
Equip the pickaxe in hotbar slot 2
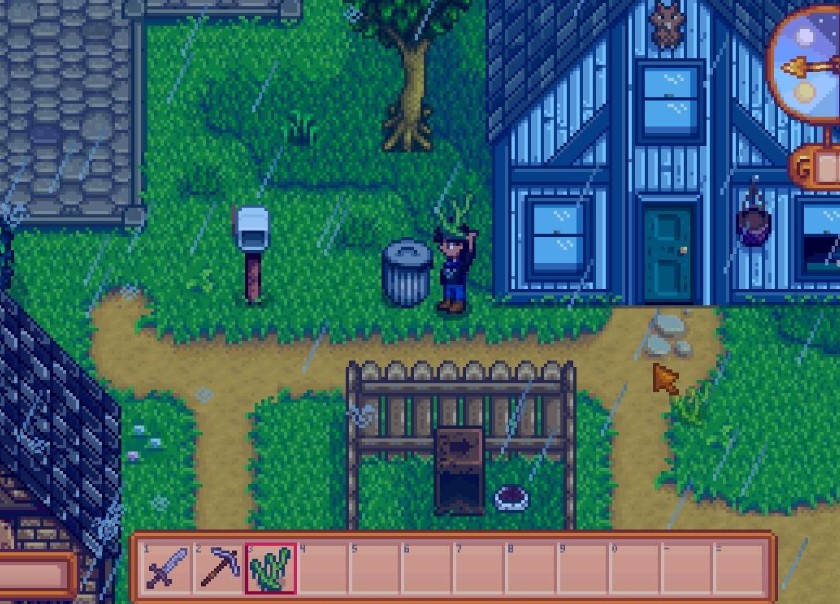click(x=218, y=568)
